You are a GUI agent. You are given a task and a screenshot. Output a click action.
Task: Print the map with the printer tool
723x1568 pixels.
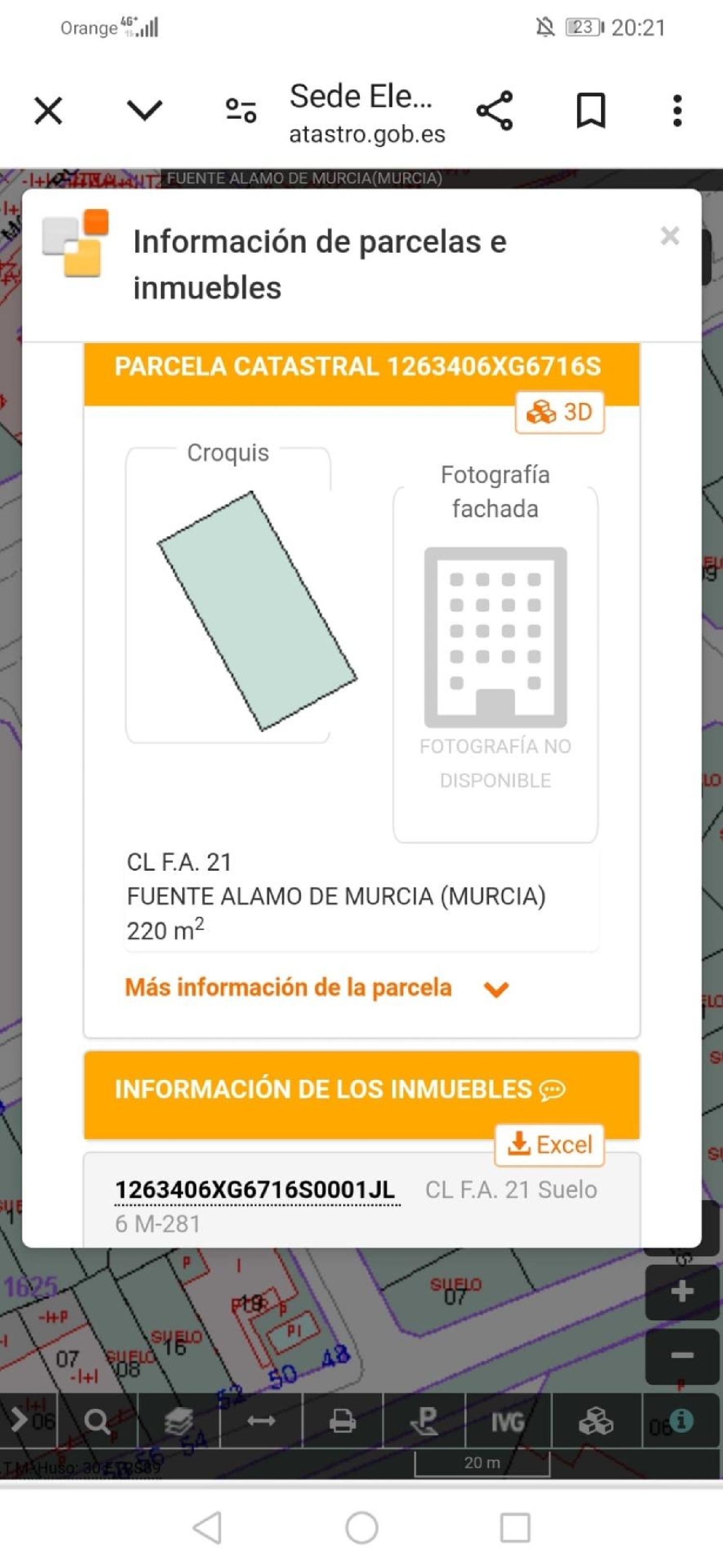342,1422
